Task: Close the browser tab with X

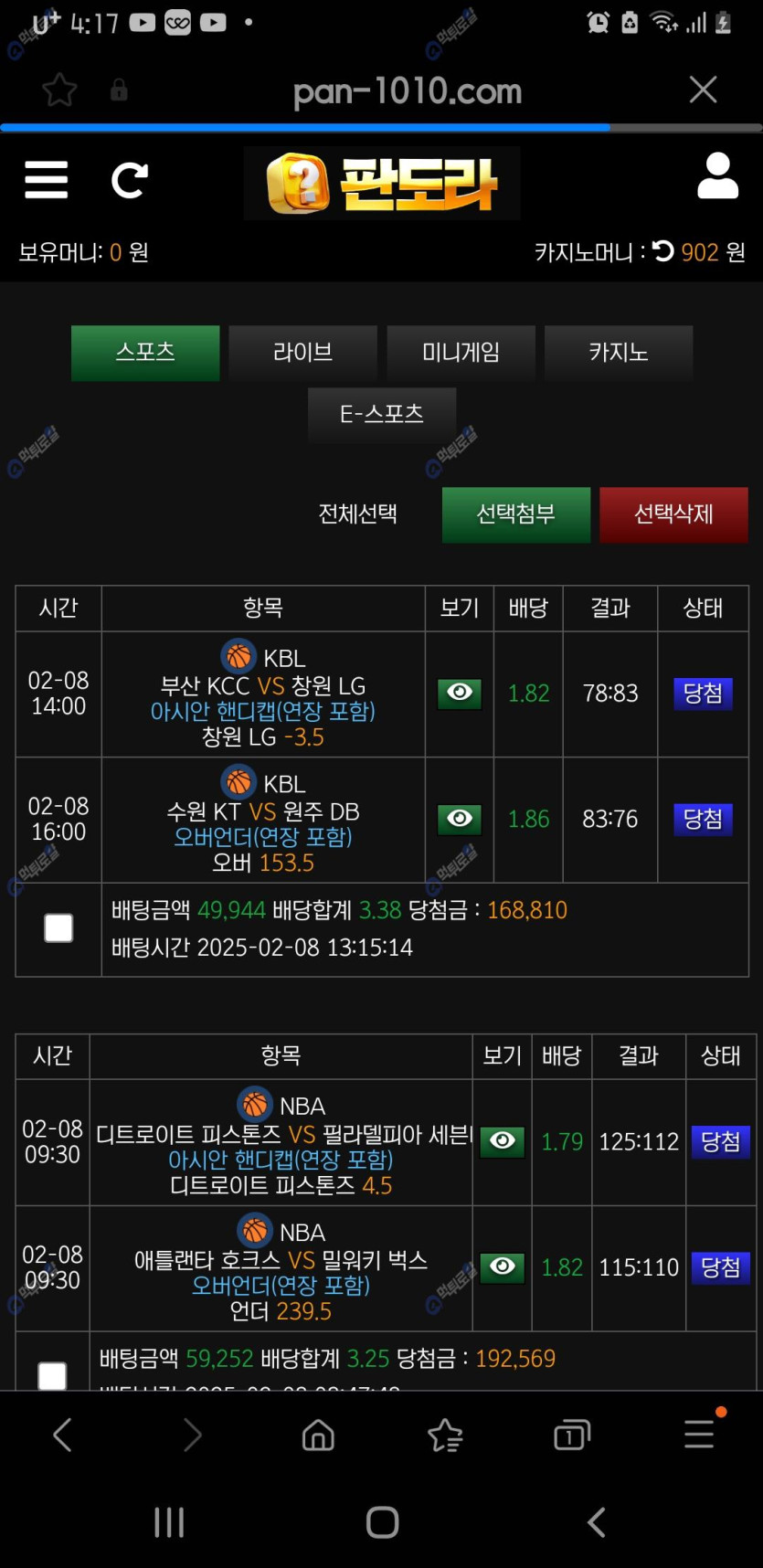Action: [703, 90]
